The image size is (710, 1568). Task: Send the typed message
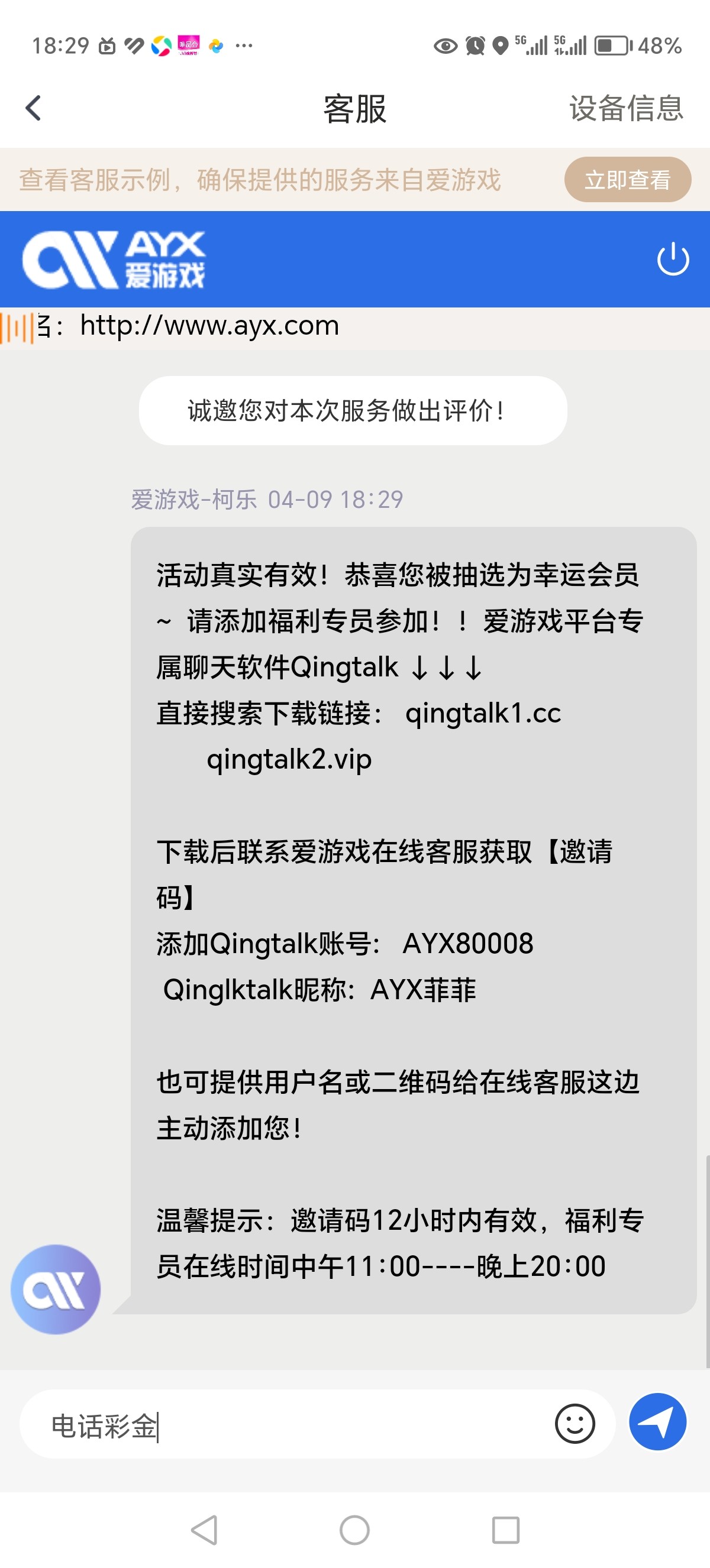[x=657, y=1423]
